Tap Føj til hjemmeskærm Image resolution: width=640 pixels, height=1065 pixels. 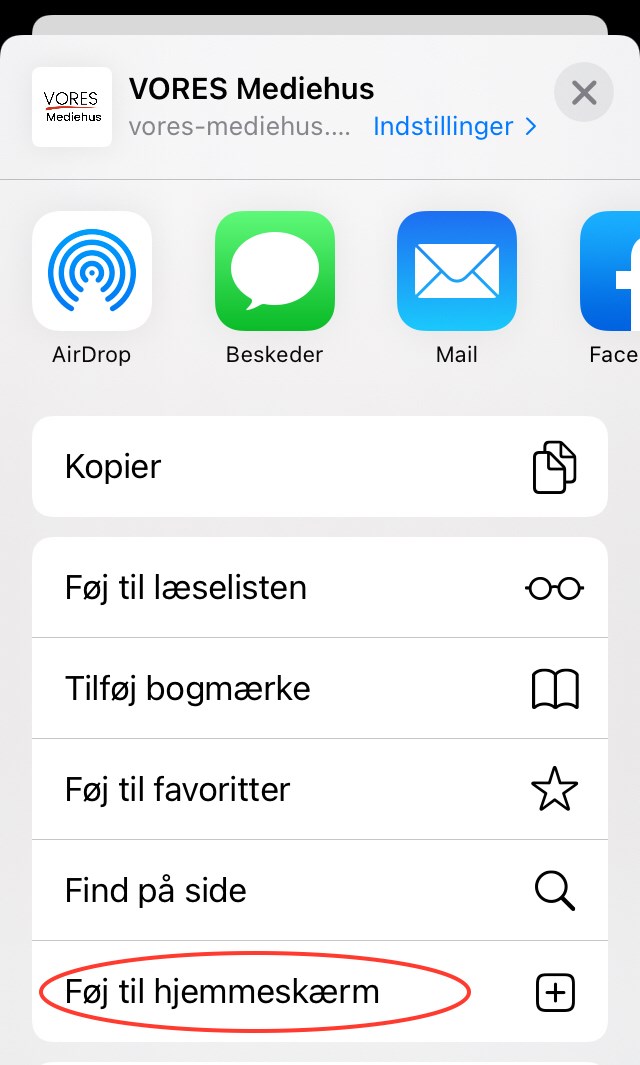point(320,992)
